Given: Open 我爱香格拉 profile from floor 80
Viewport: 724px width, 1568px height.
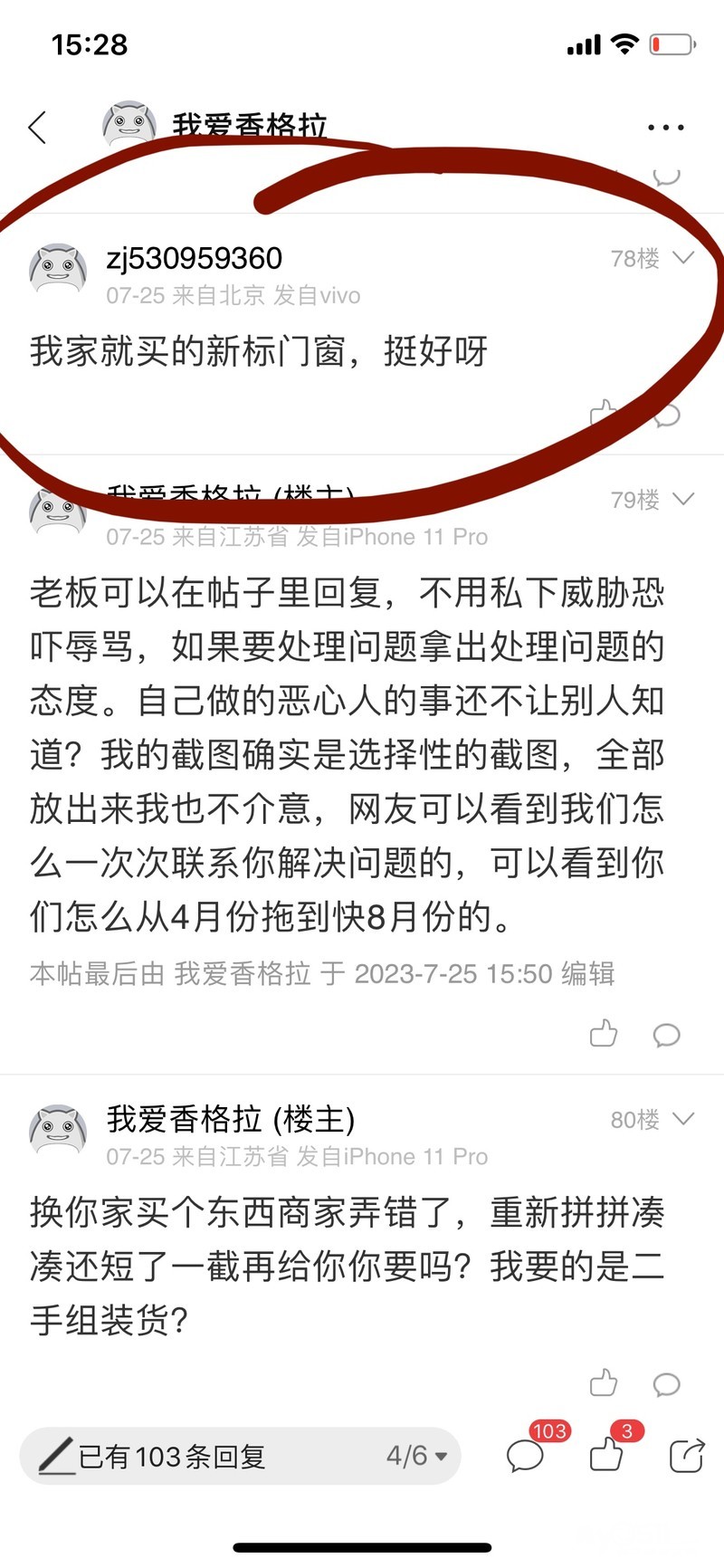Looking at the screenshot, I should point(58,1131).
